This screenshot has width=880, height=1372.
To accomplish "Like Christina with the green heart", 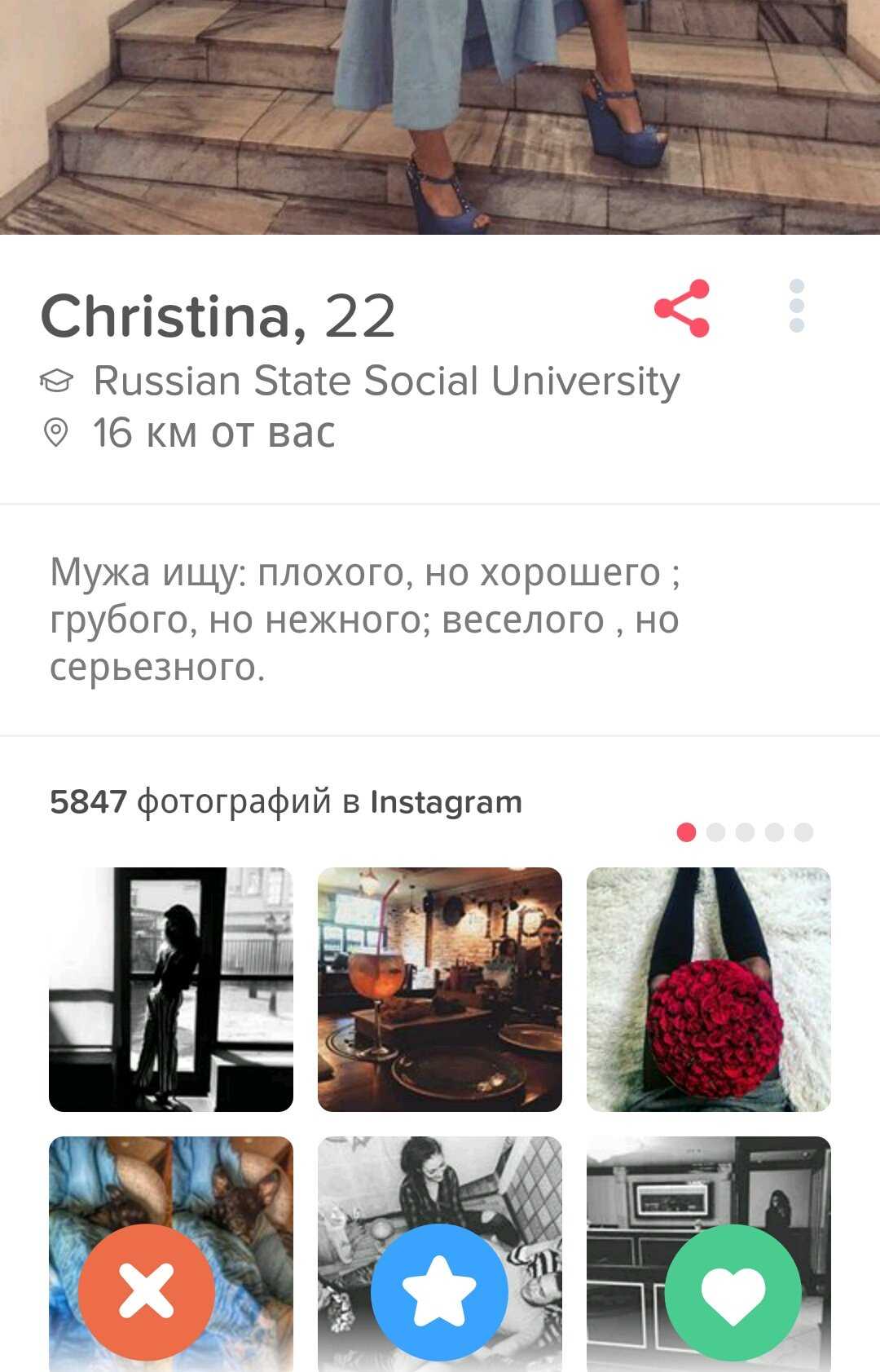I will pos(733,1291).
